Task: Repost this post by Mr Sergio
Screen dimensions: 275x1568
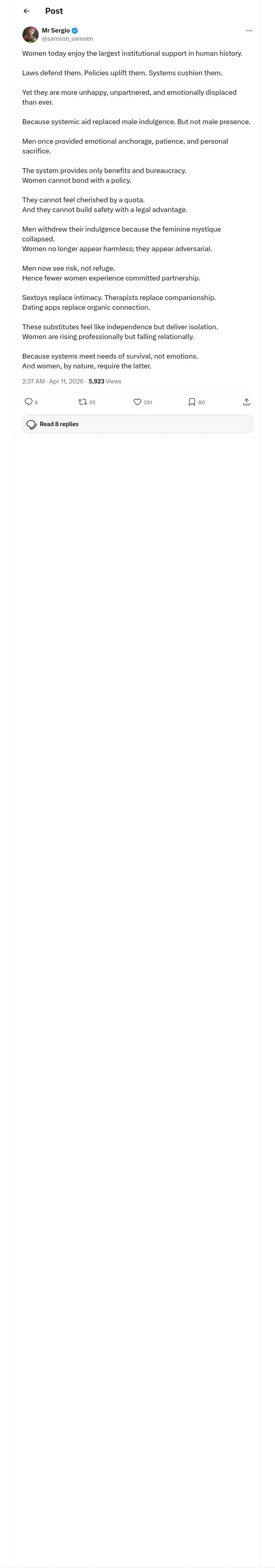Action: coord(83,402)
